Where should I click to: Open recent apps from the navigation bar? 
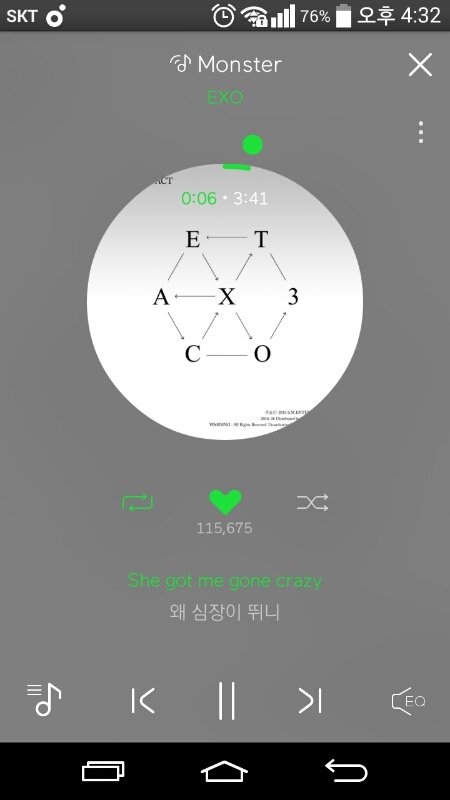click(104, 771)
